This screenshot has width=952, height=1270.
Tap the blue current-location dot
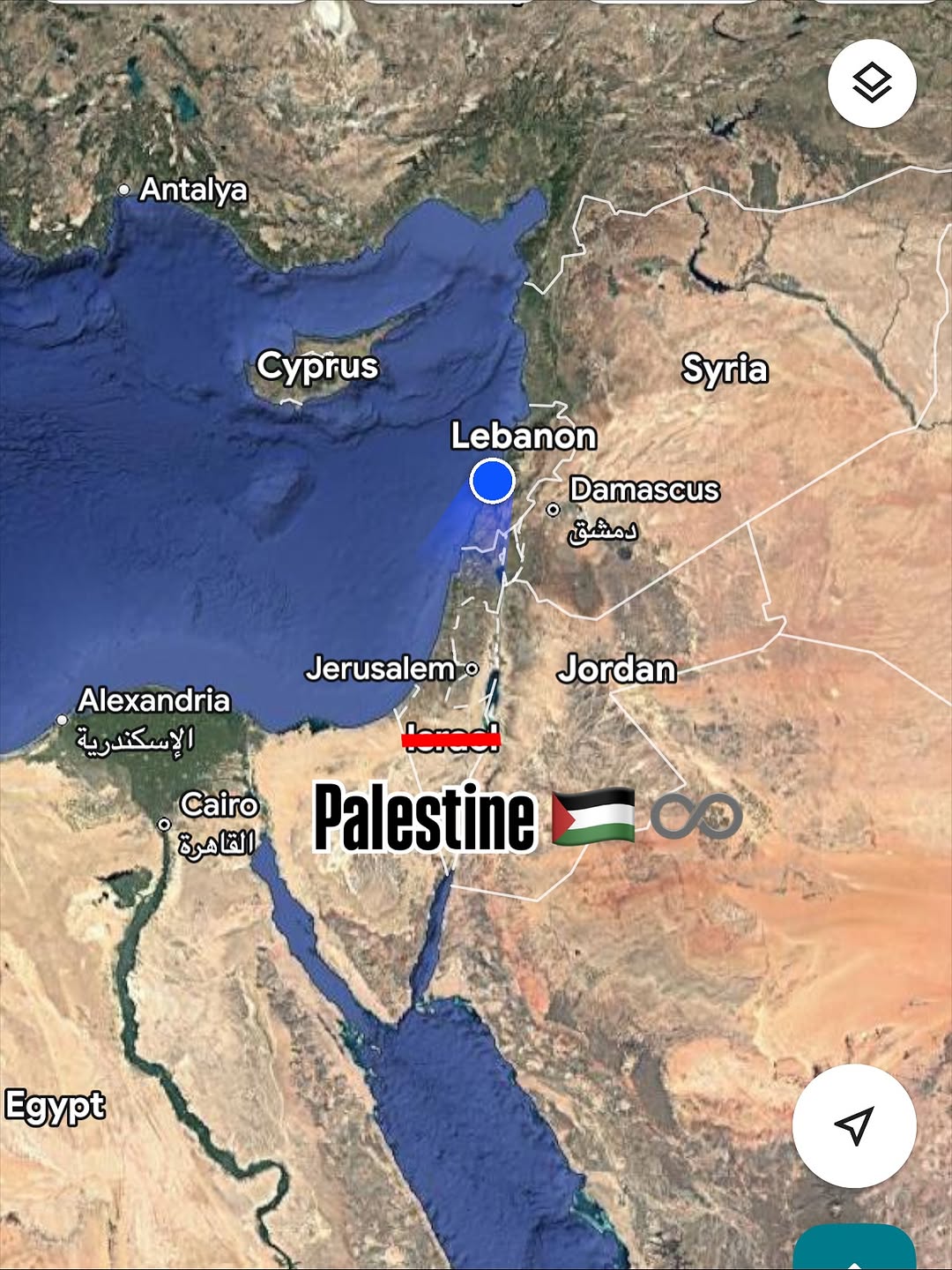(x=492, y=481)
